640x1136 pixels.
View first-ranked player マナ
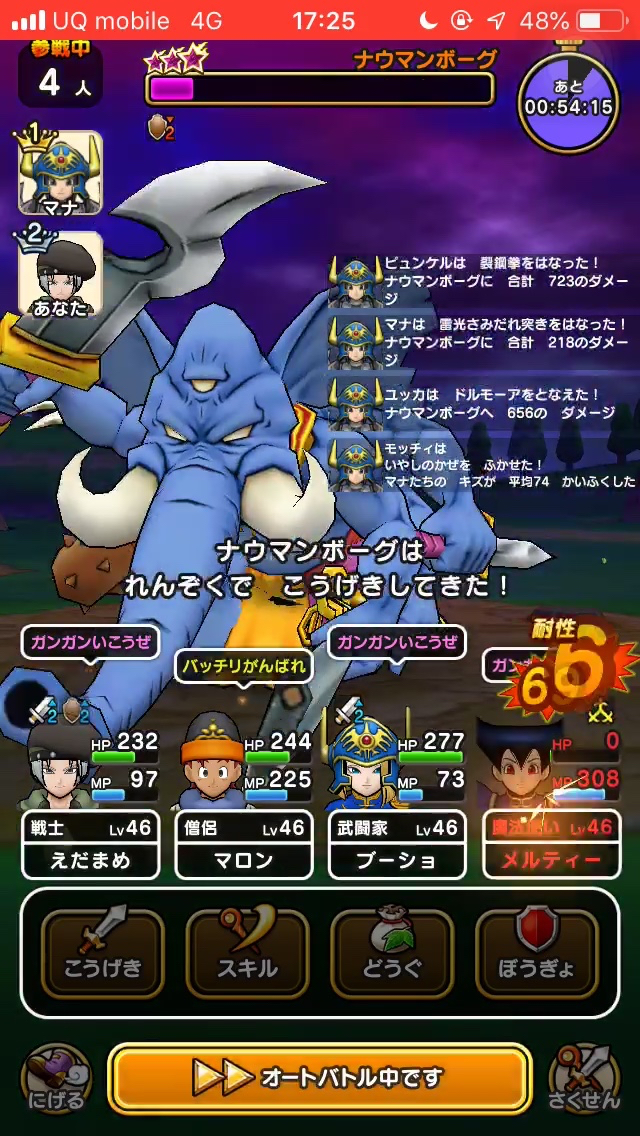[60, 172]
